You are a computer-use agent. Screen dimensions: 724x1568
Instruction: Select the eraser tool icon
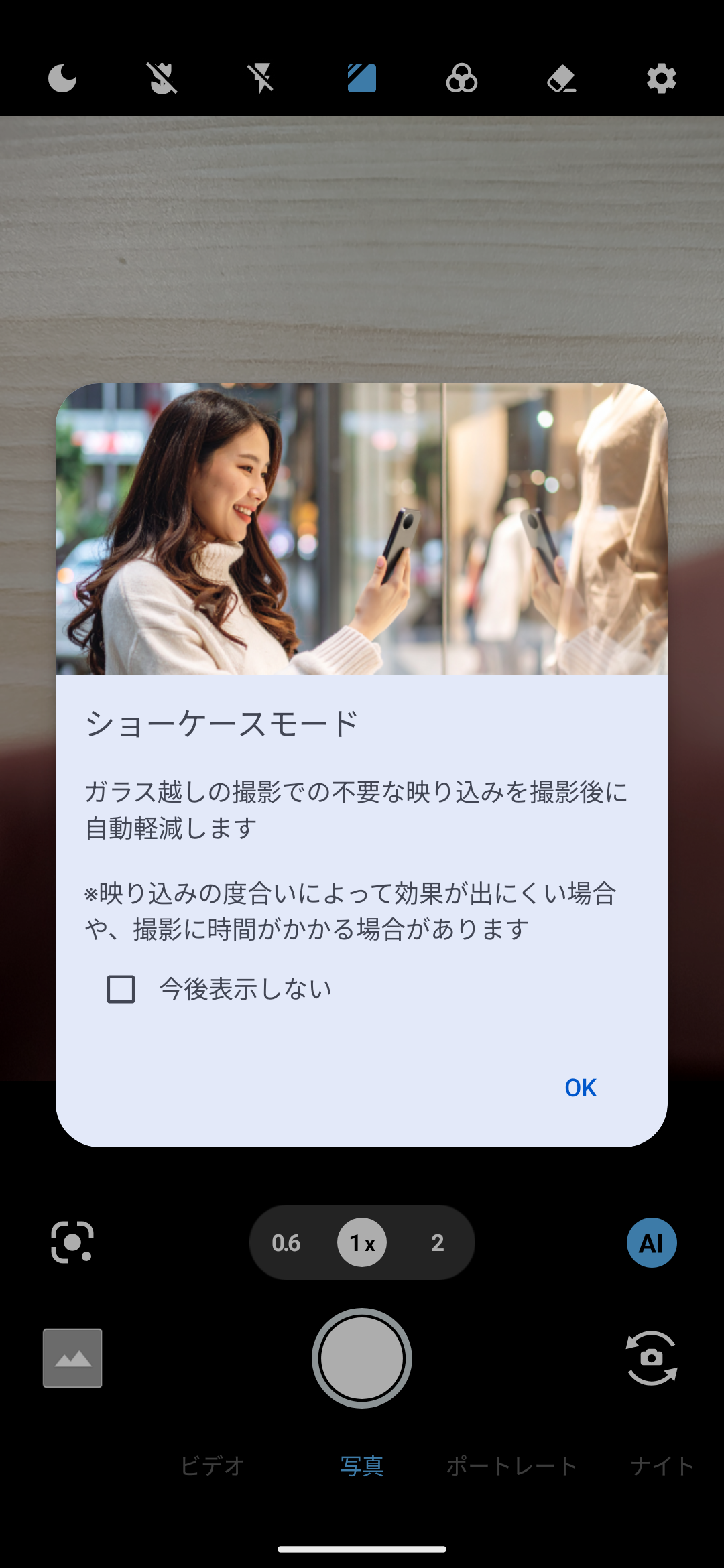click(x=561, y=79)
